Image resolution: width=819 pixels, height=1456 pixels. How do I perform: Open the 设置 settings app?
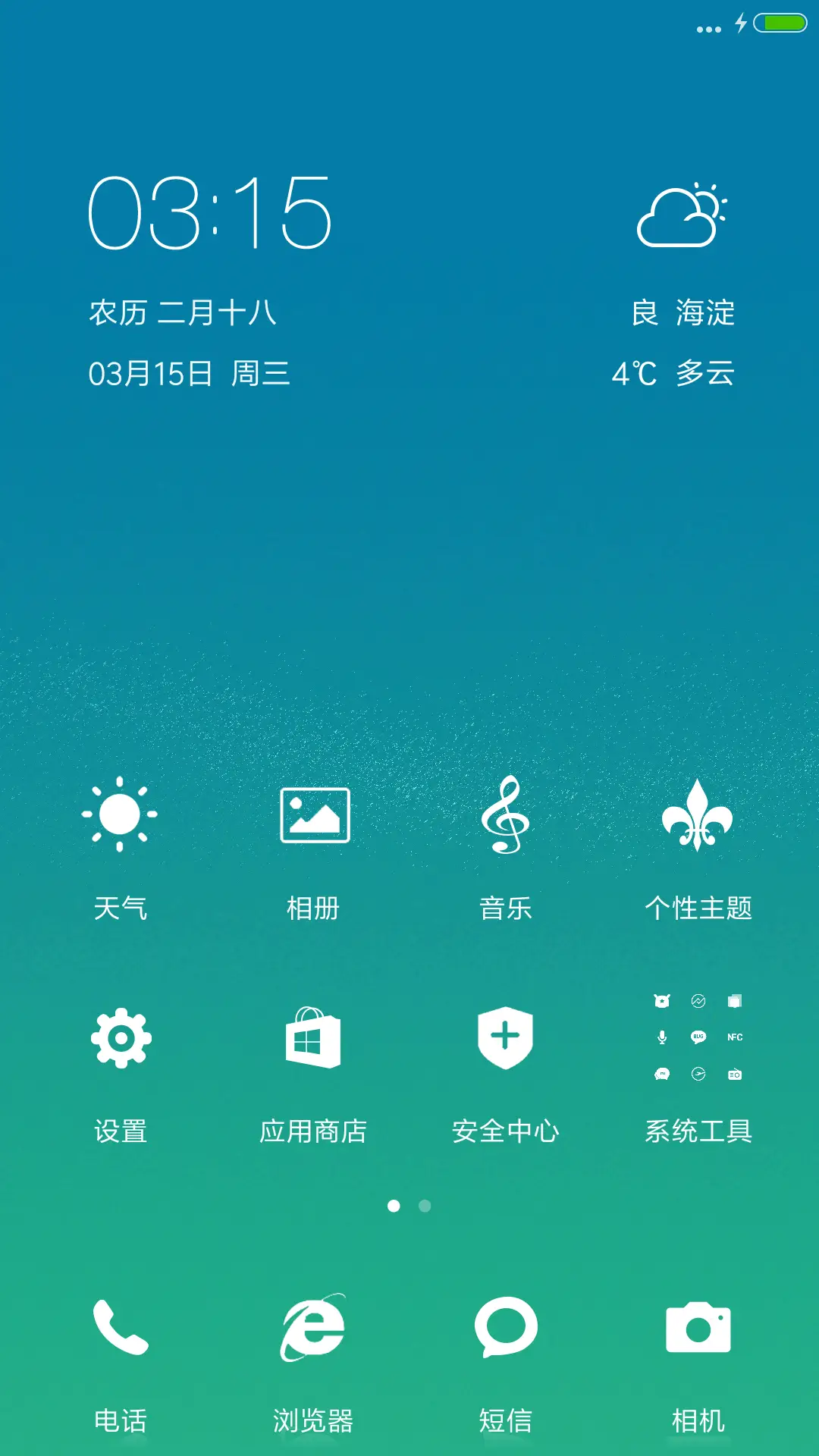[x=120, y=1040]
